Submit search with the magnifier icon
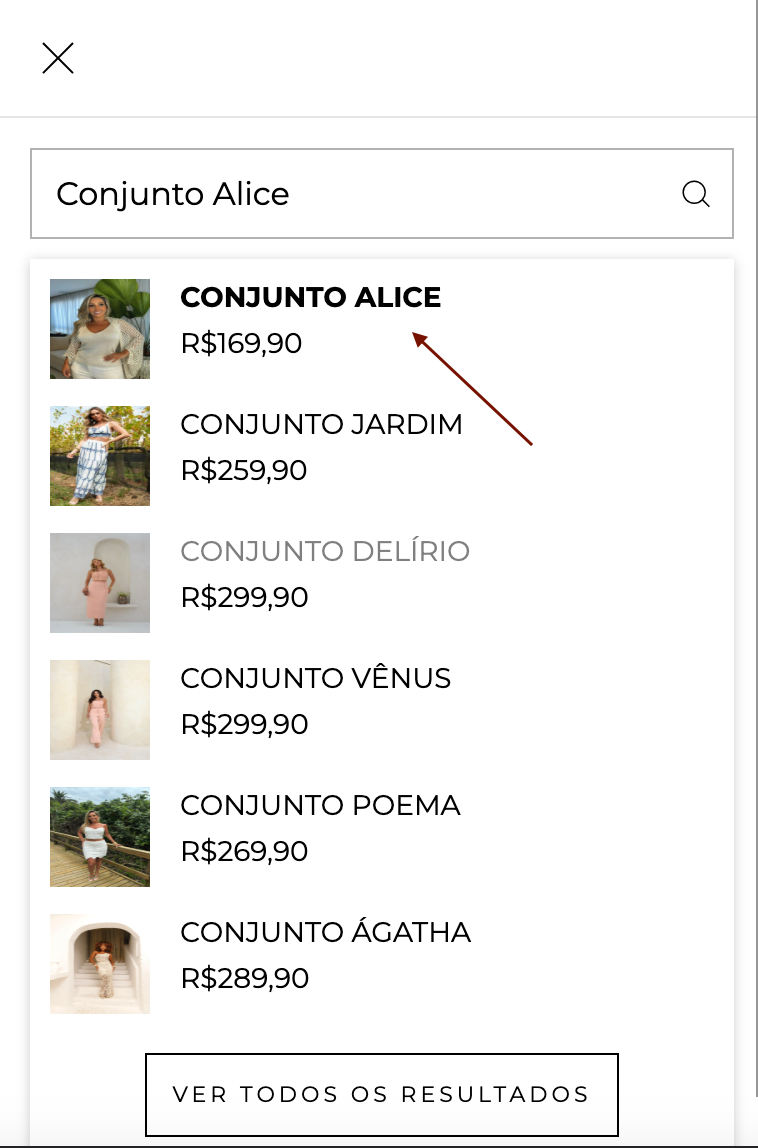The width and height of the screenshot is (758, 1148). coord(695,194)
